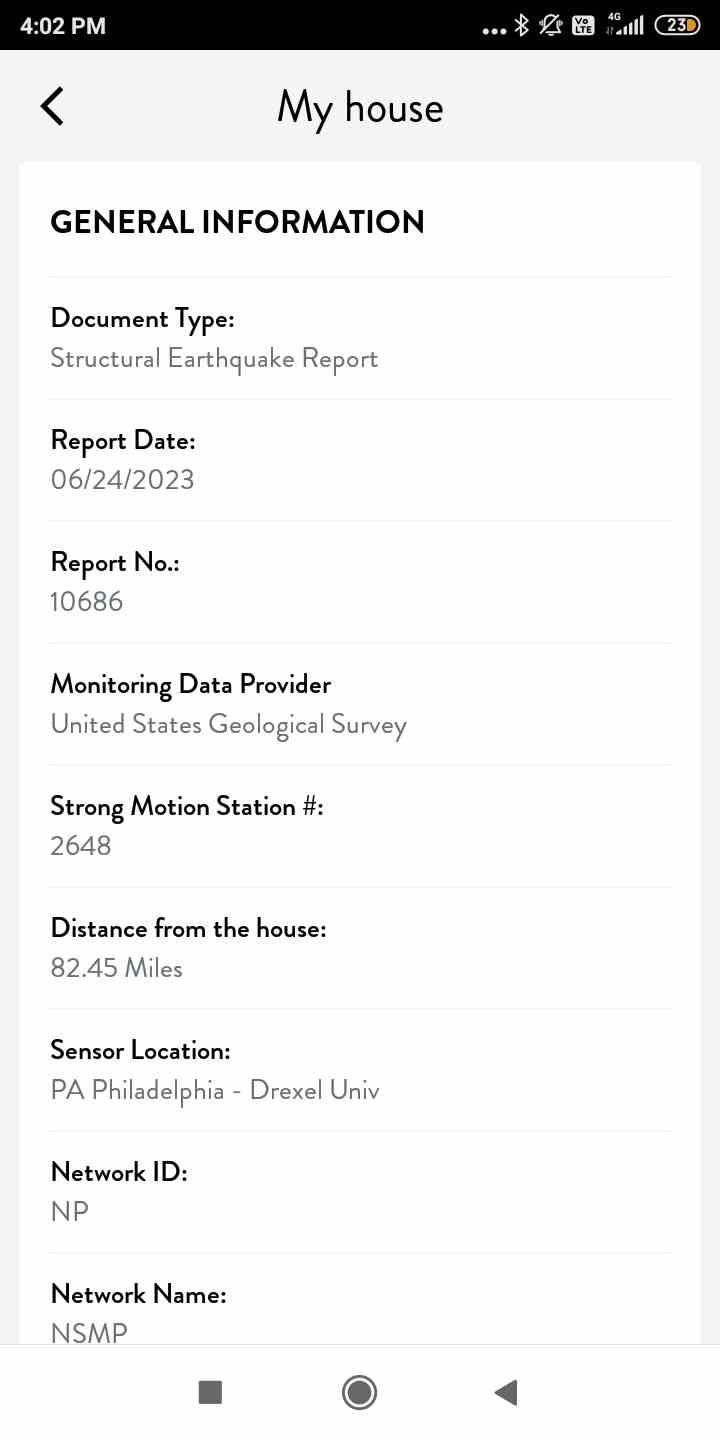Open recent apps with the square button
720x1440 pixels.
click(x=210, y=1392)
